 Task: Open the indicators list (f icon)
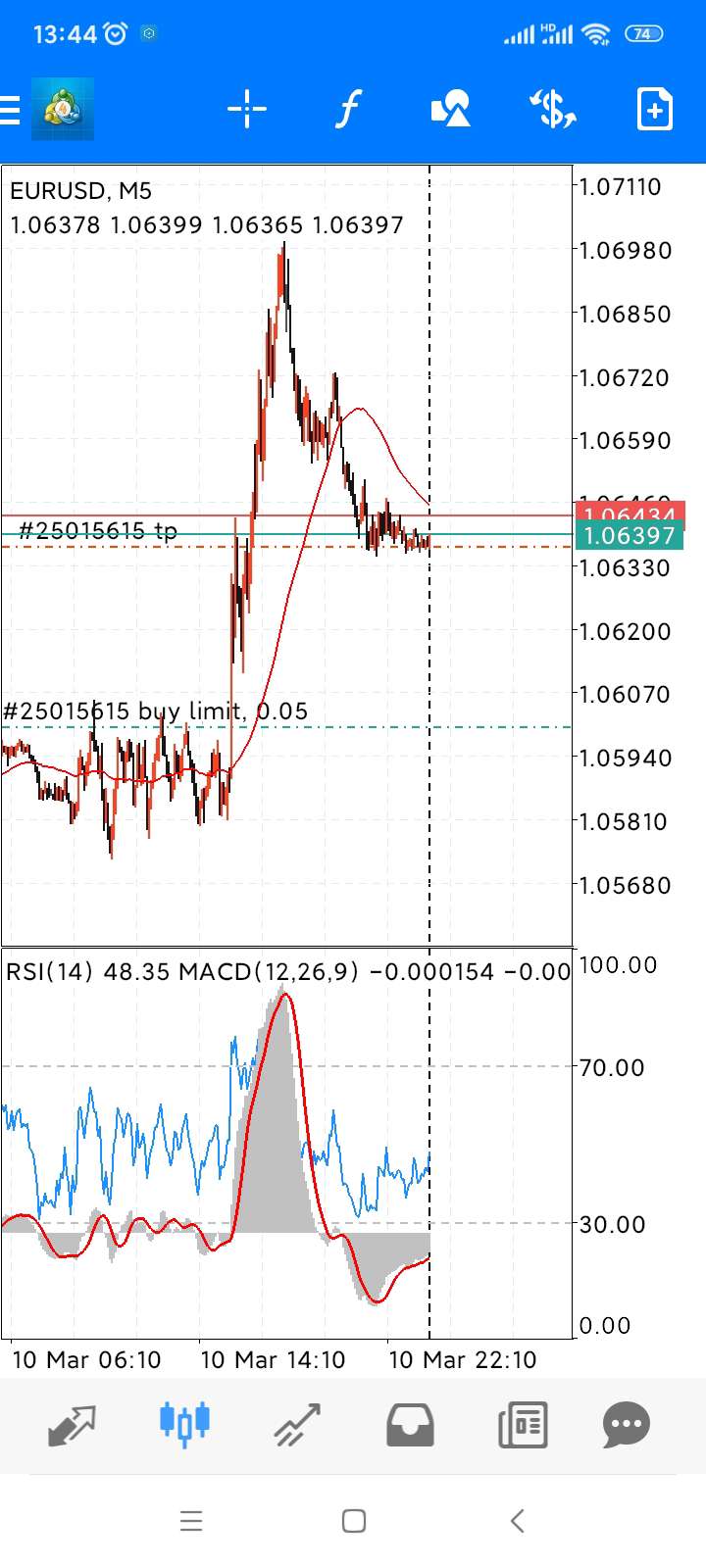click(348, 109)
